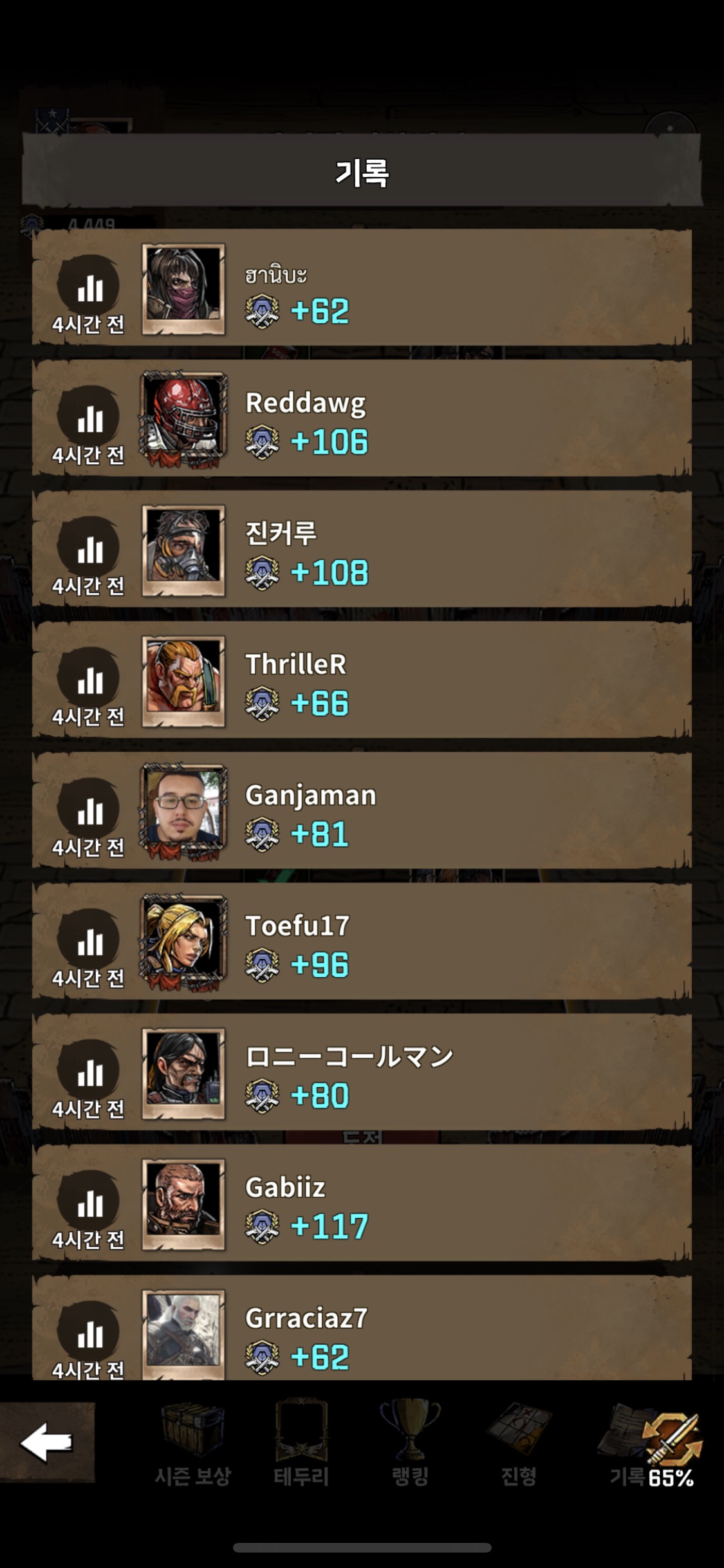View battle stats for Reddawg's record

coord(89,417)
